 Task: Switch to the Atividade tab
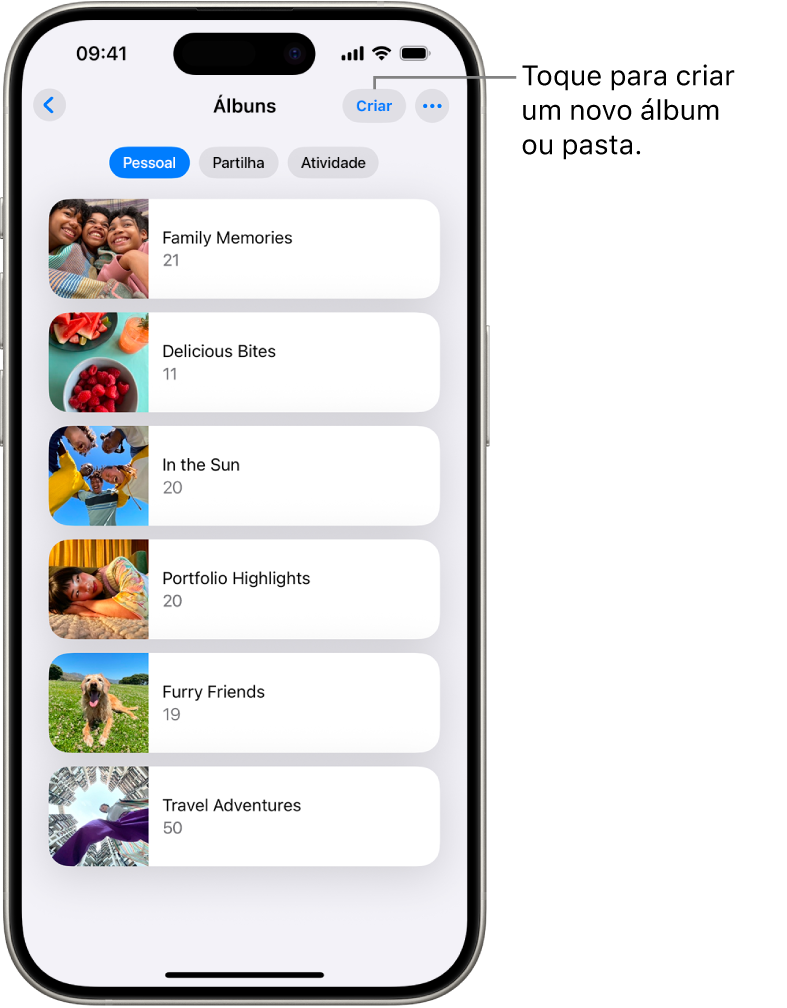pyautogui.click(x=333, y=163)
